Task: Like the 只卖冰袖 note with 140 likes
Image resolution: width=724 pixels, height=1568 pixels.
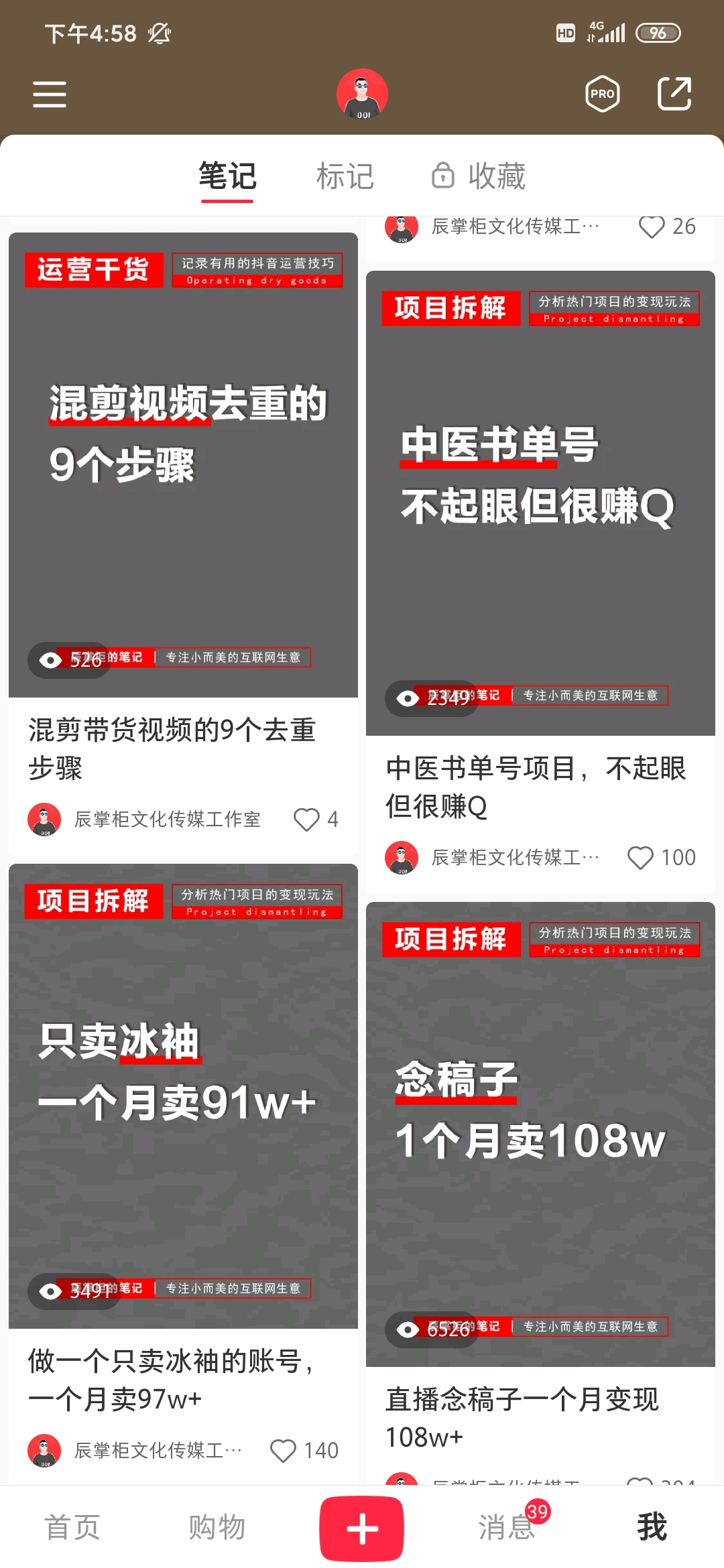Action: tap(283, 1450)
